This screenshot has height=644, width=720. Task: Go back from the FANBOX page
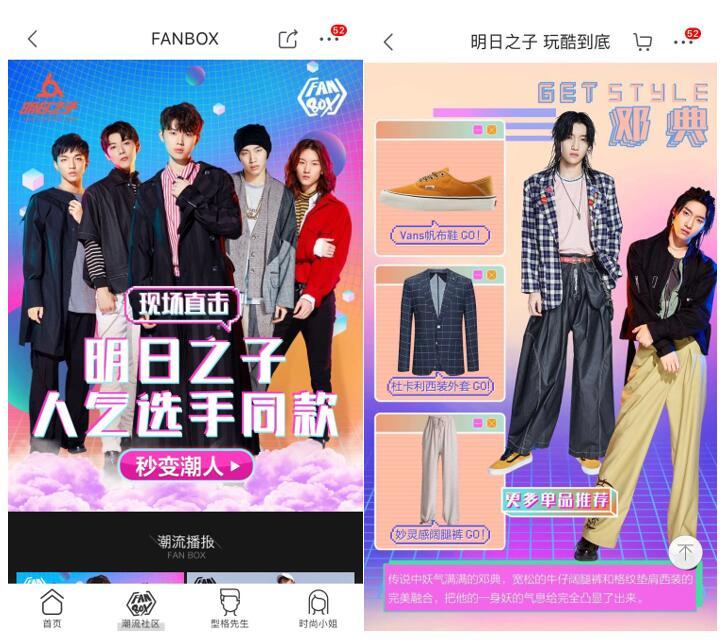32,39
